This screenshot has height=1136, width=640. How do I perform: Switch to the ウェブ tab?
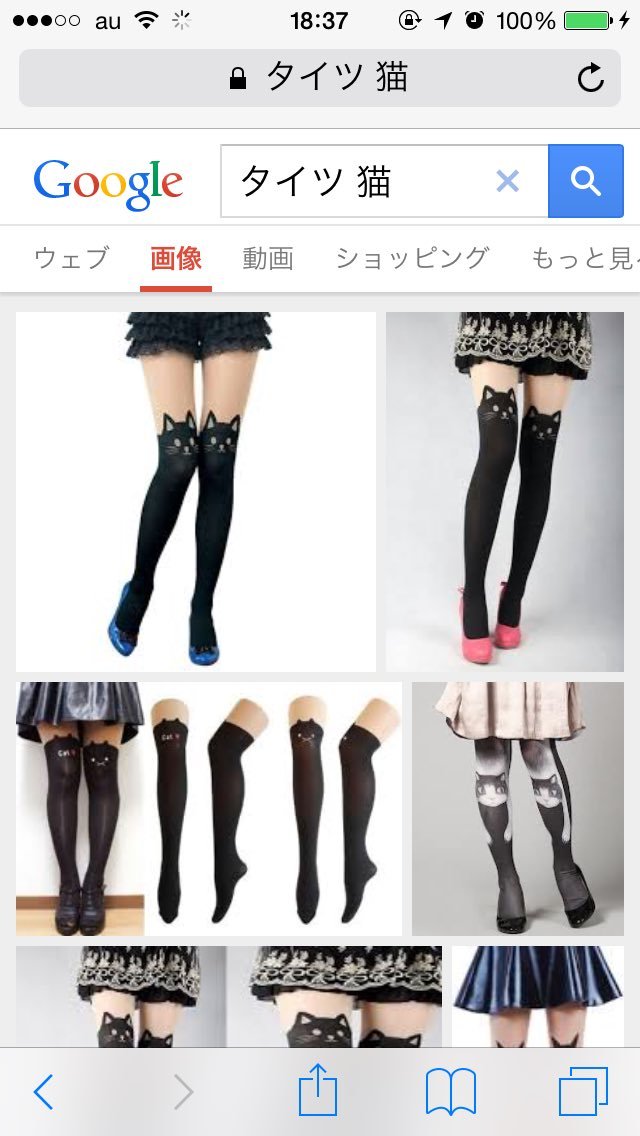click(x=71, y=259)
